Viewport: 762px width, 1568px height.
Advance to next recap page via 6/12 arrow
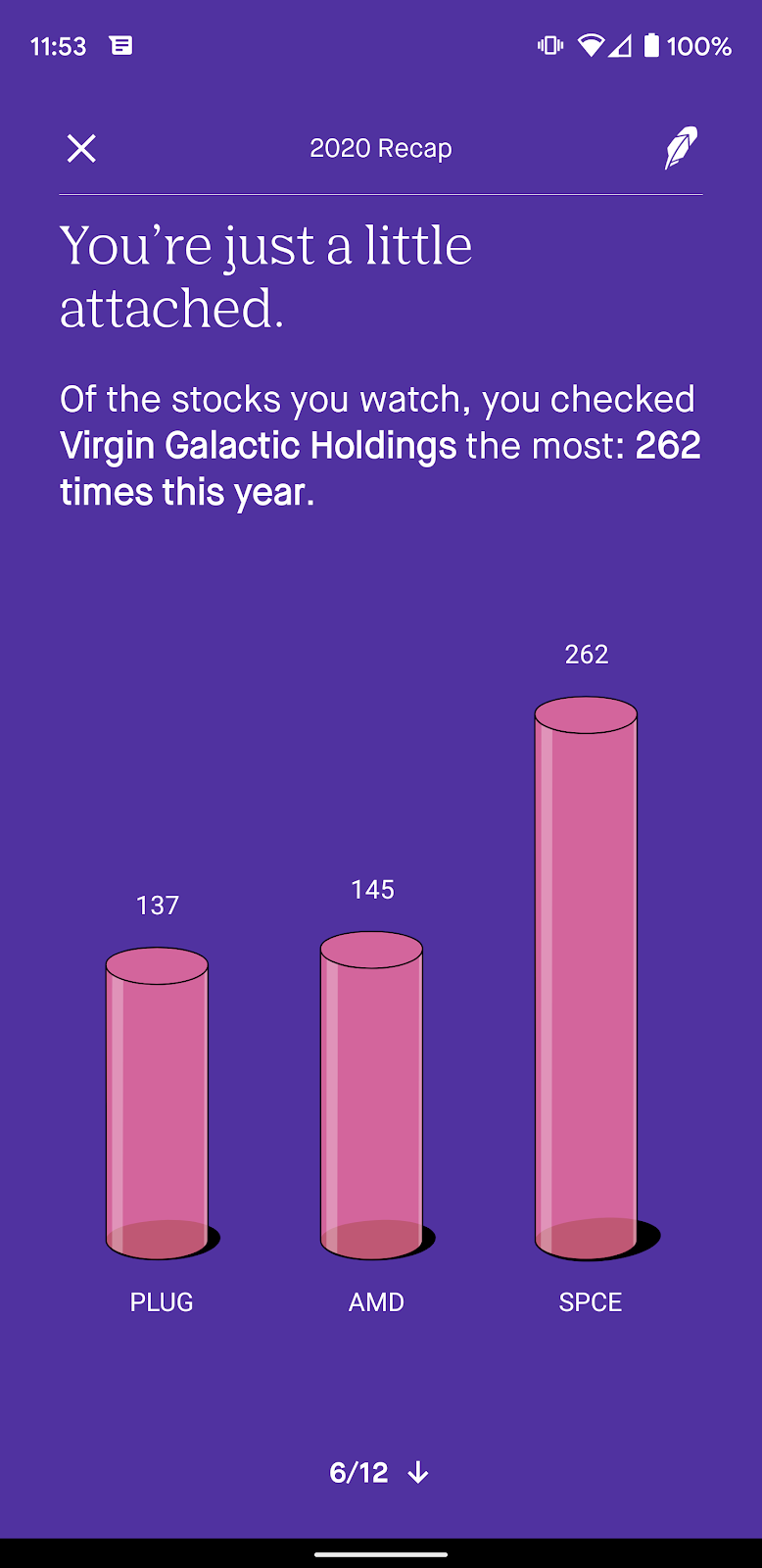(x=418, y=1472)
